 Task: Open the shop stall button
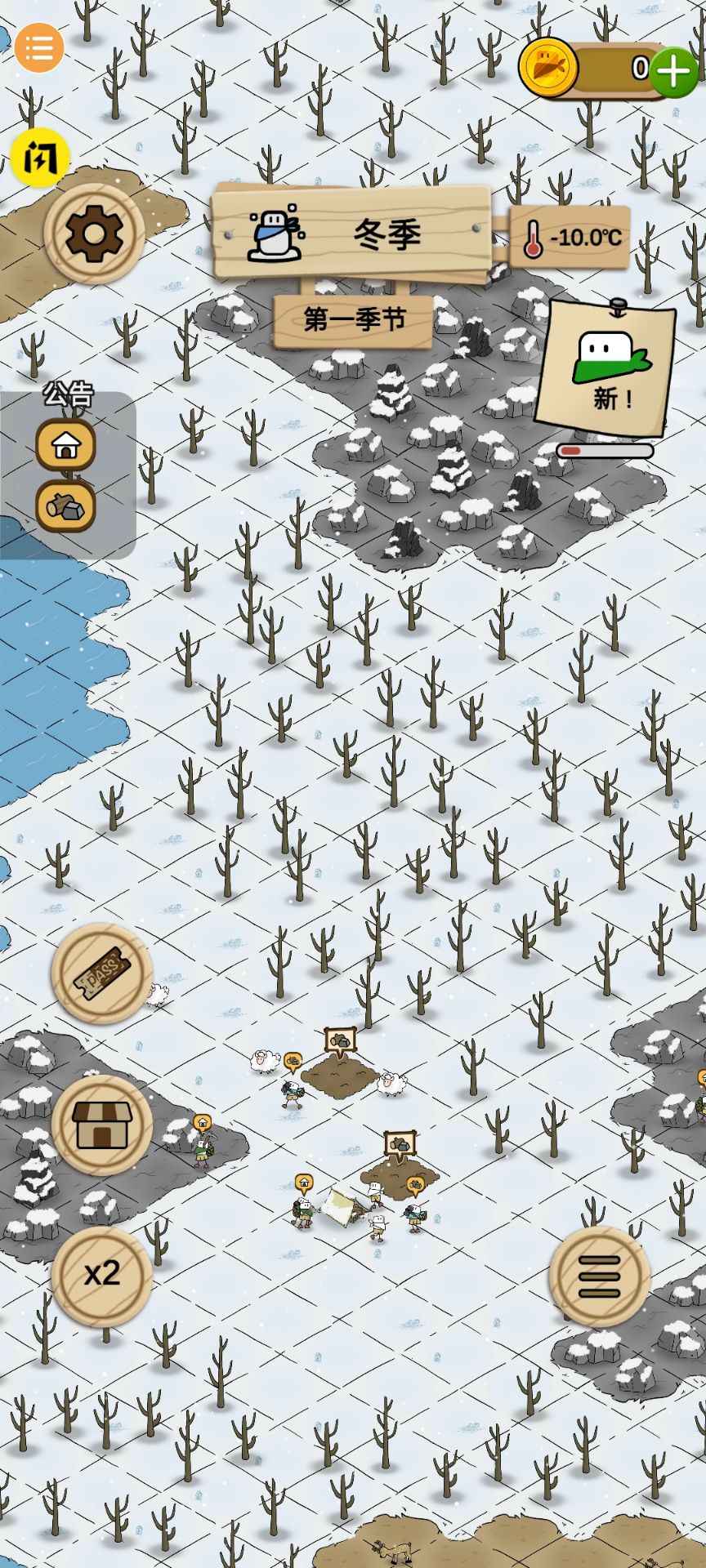(x=101, y=1125)
